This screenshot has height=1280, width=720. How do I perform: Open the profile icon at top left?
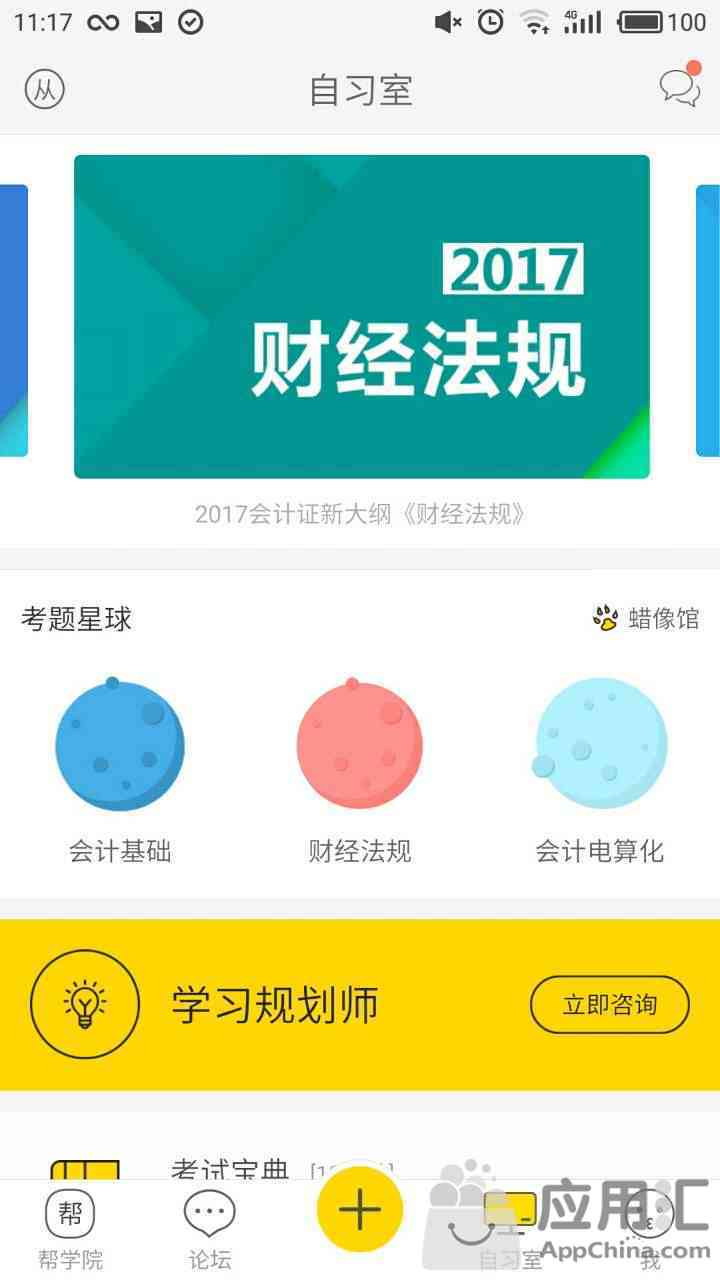pyautogui.click(x=44, y=90)
